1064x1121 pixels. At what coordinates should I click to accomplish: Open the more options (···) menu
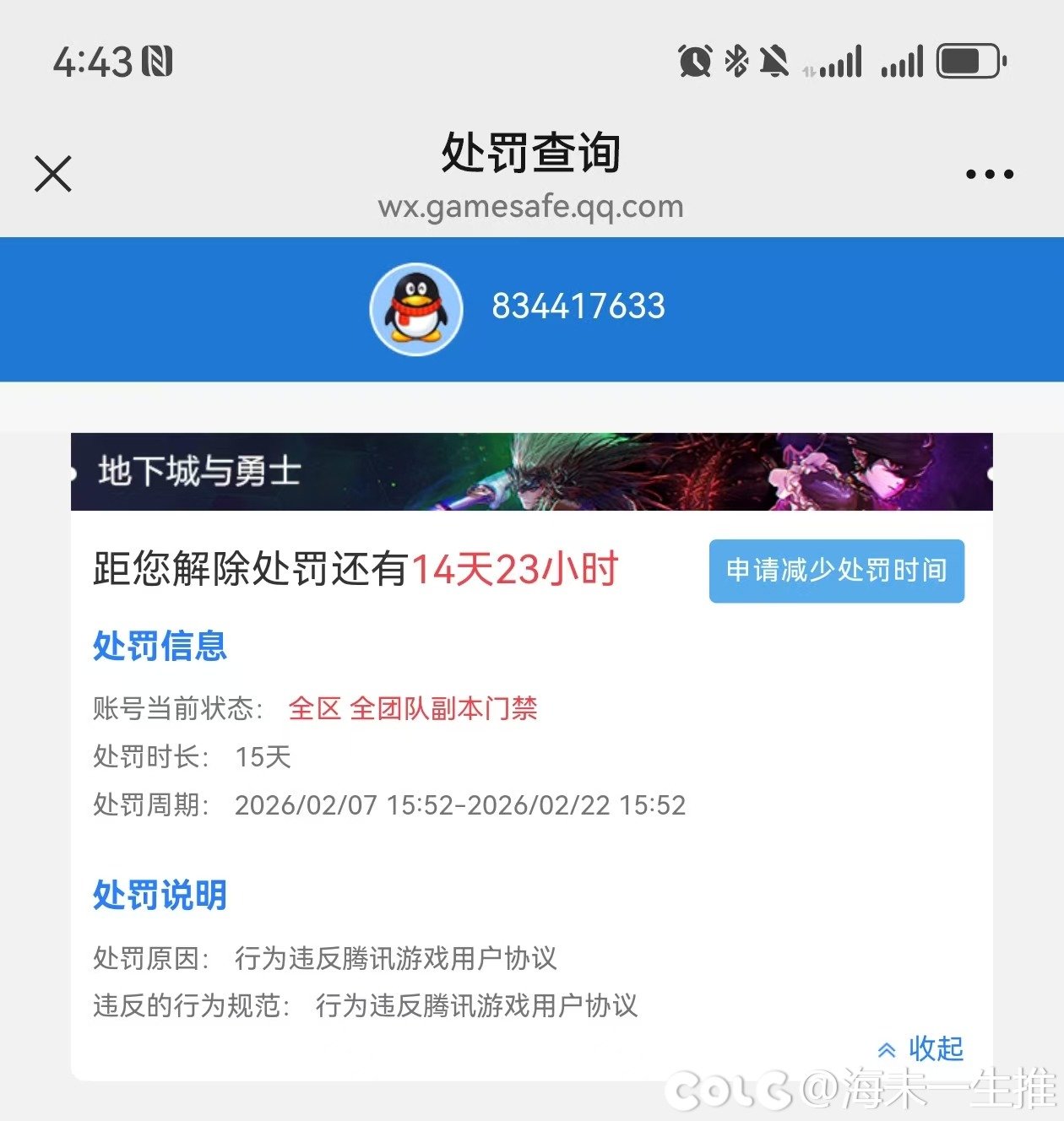pos(990,173)
